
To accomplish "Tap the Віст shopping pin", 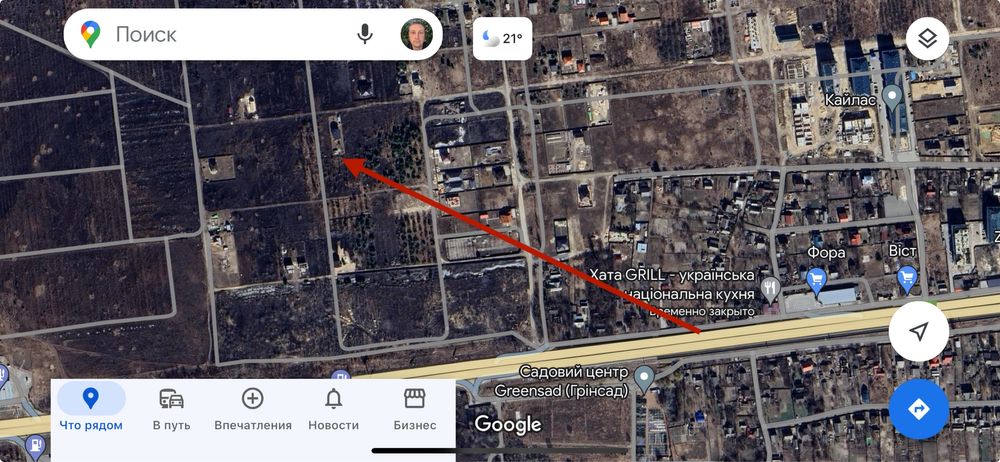I will (908, 279).
